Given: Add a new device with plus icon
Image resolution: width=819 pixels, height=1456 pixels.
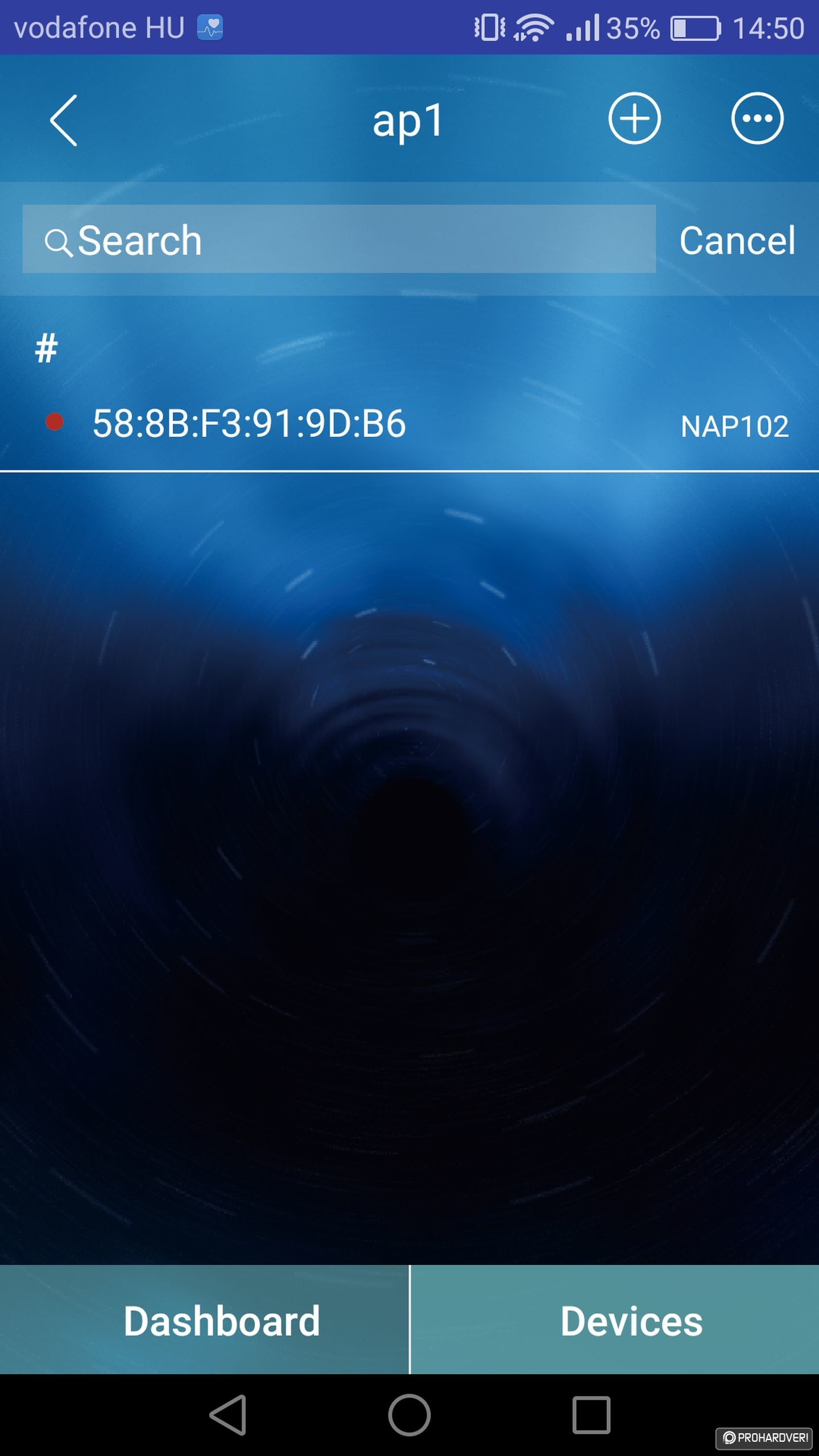Looking at the screenshot, I should (x=634, y=118).
